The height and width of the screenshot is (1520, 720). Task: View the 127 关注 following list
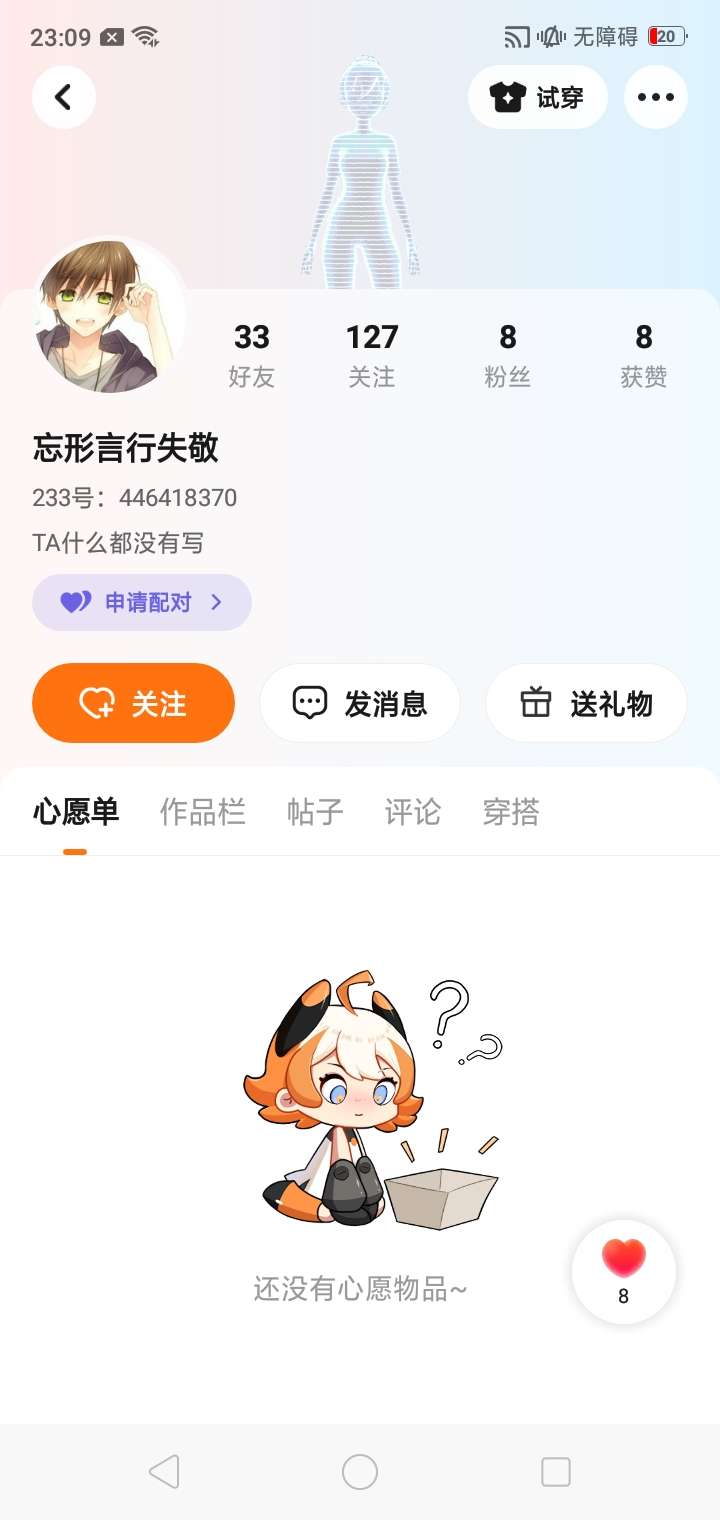coord(372,354)
